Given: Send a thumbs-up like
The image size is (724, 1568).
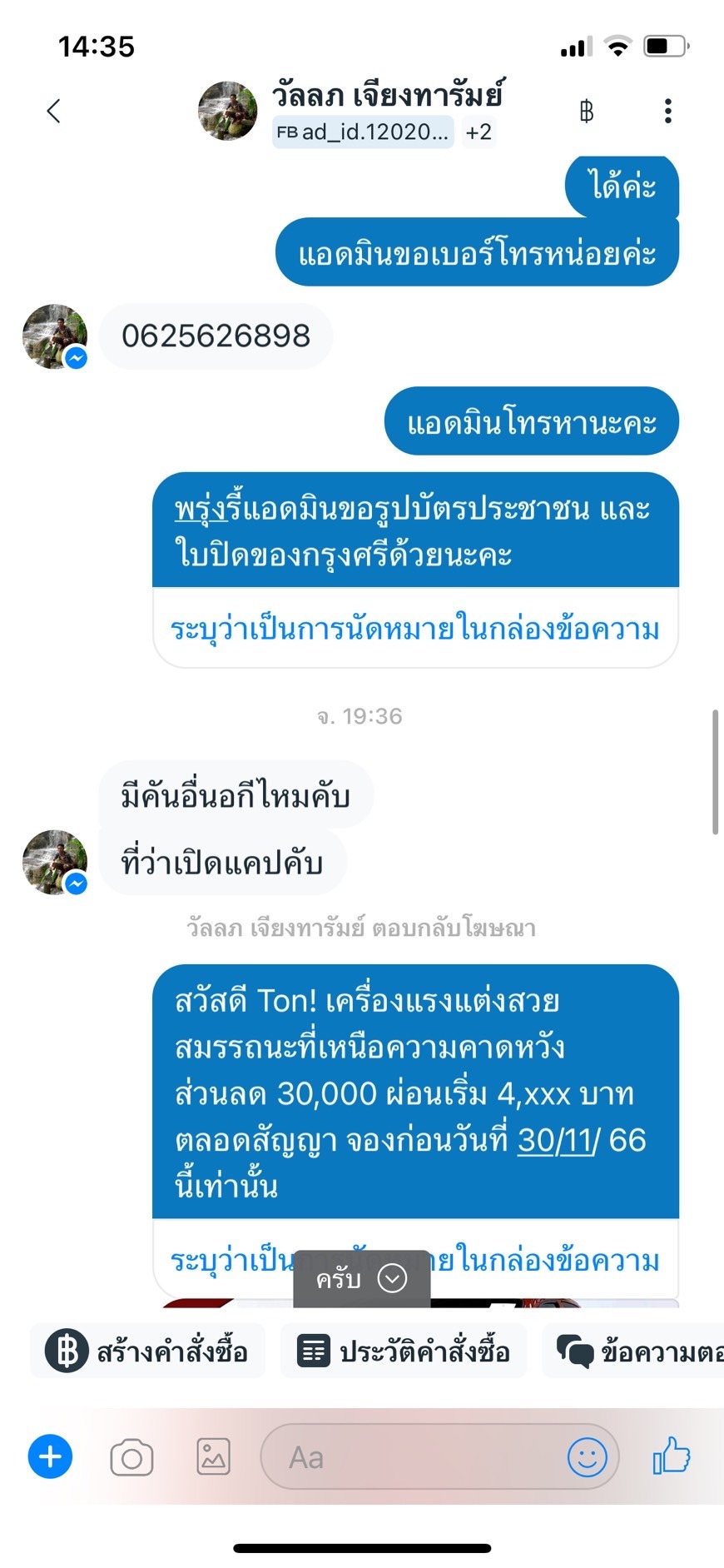Looking at the screenshot, I should [x=672, y=1456].
